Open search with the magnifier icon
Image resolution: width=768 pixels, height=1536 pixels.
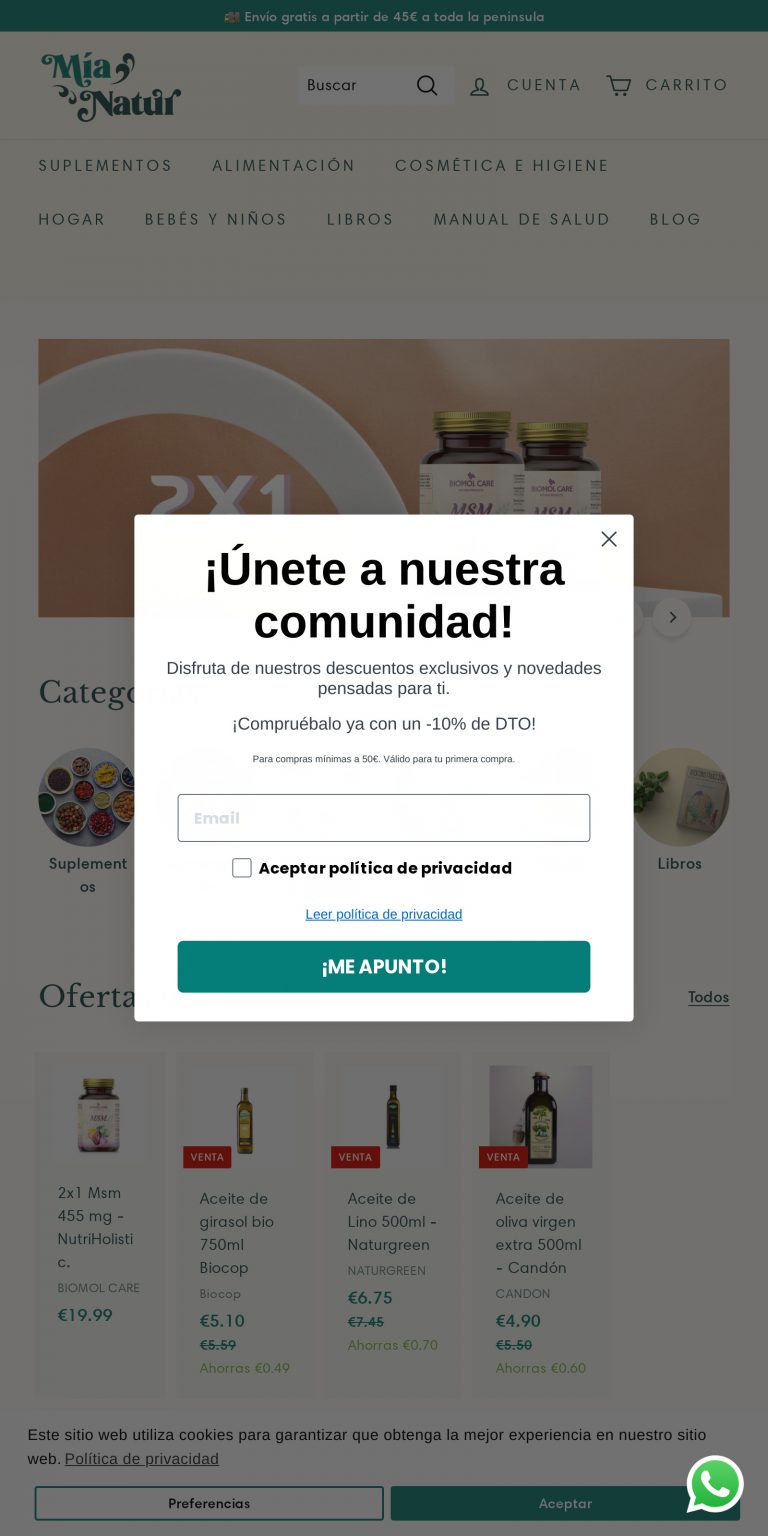click(x=427, y=85)
